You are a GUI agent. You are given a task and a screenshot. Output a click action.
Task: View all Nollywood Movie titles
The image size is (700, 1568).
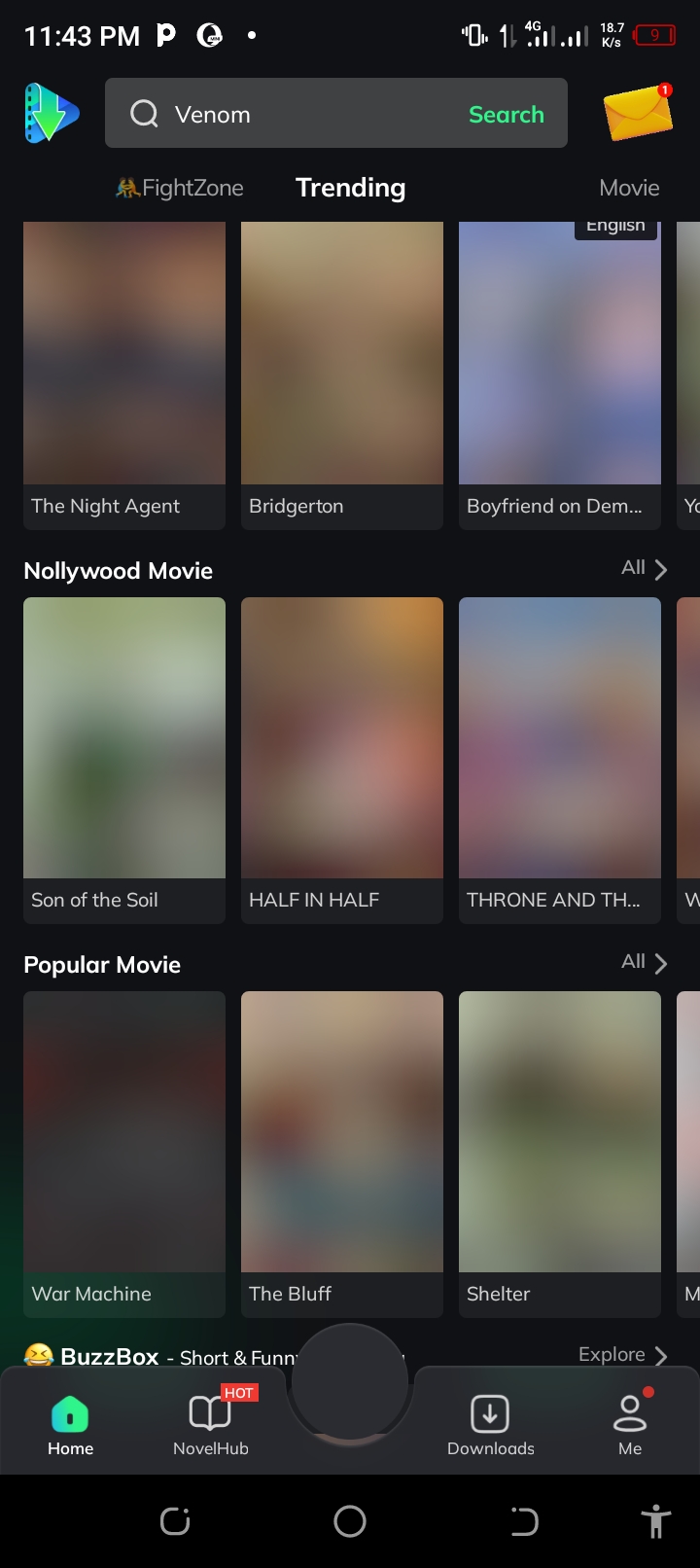(644, 568)
